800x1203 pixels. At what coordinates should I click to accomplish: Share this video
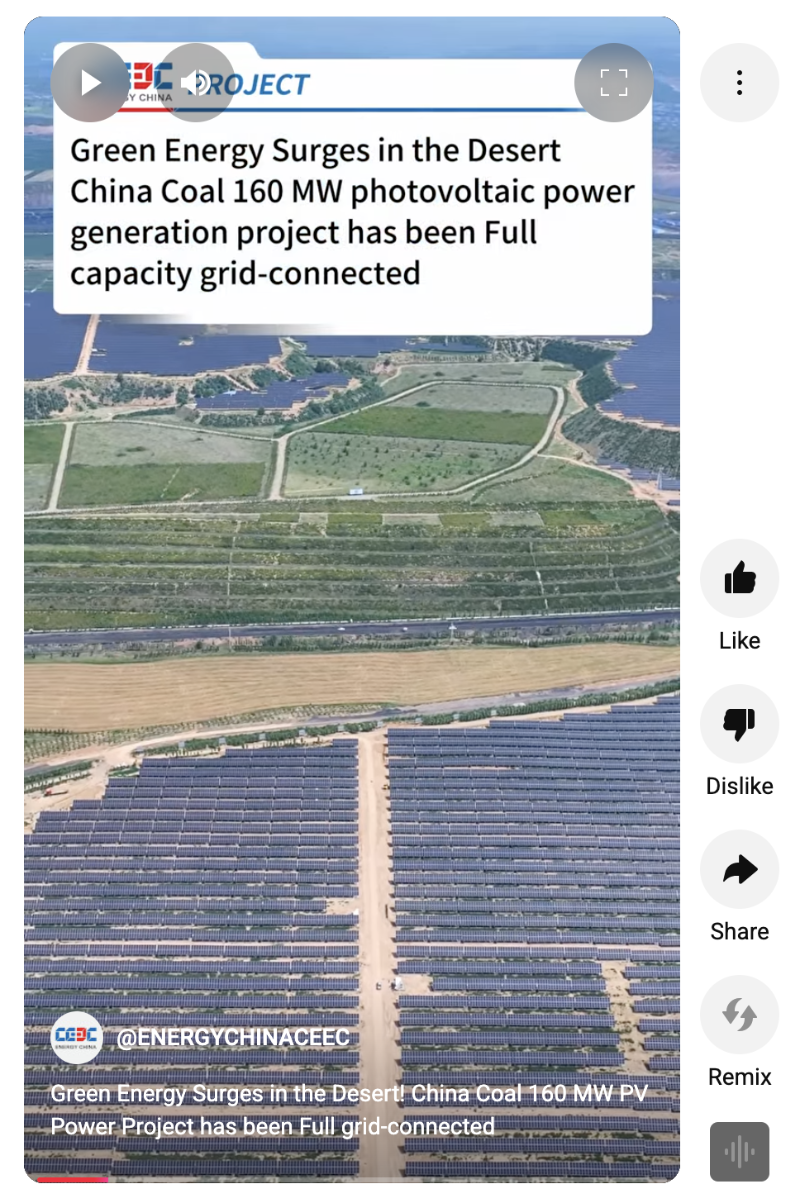(x=739, y=869)
